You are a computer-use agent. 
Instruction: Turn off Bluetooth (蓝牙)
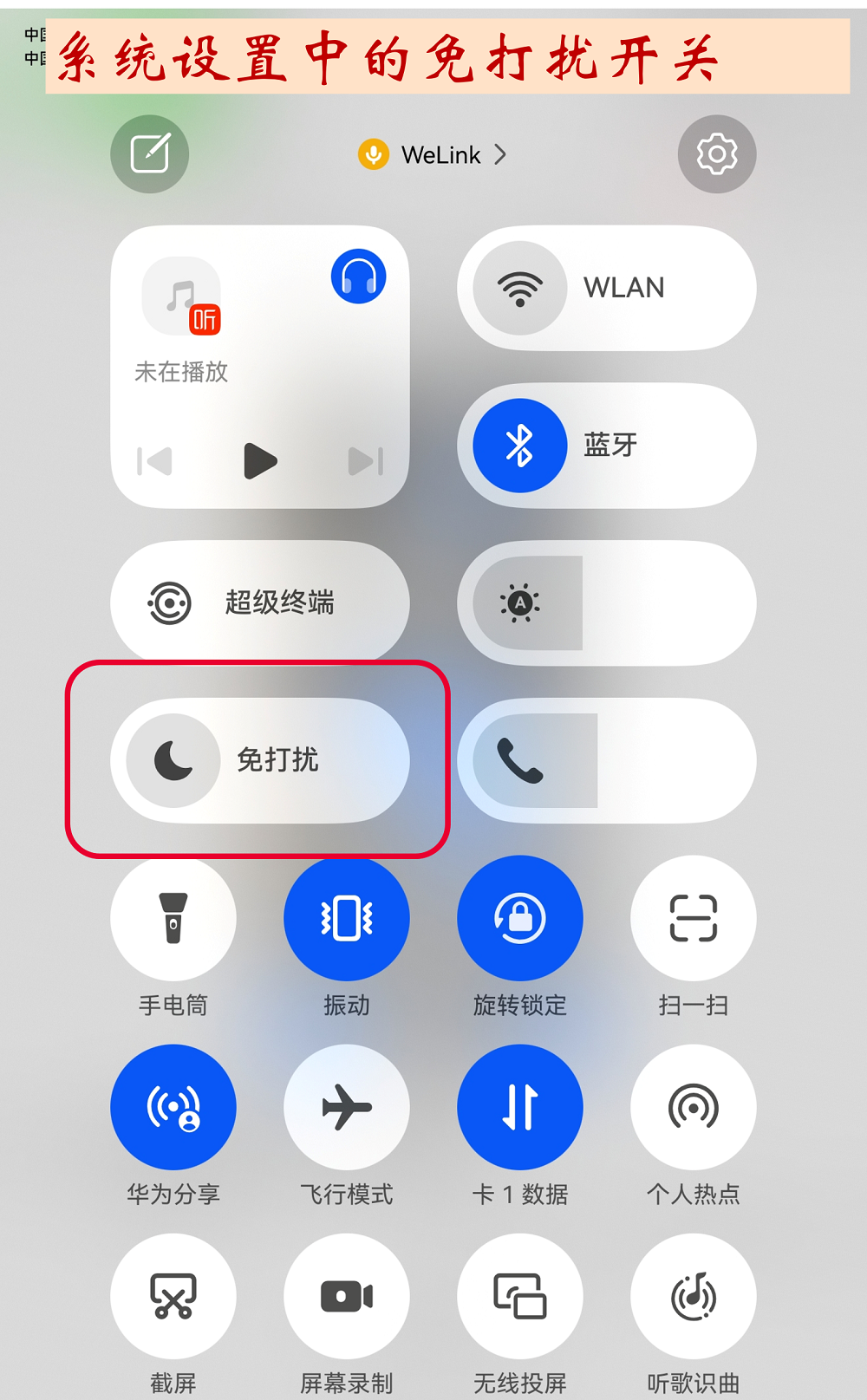[x=520, y=446]
